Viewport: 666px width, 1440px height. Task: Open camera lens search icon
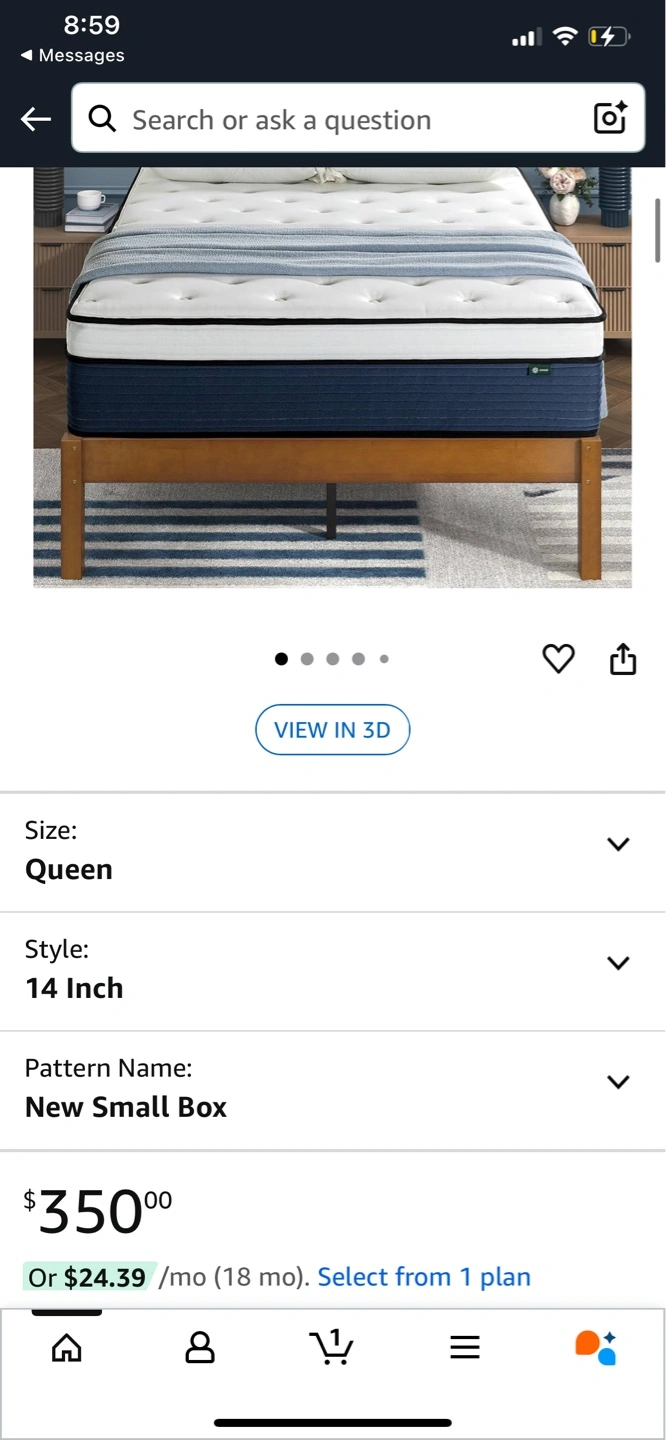(610, 119)
